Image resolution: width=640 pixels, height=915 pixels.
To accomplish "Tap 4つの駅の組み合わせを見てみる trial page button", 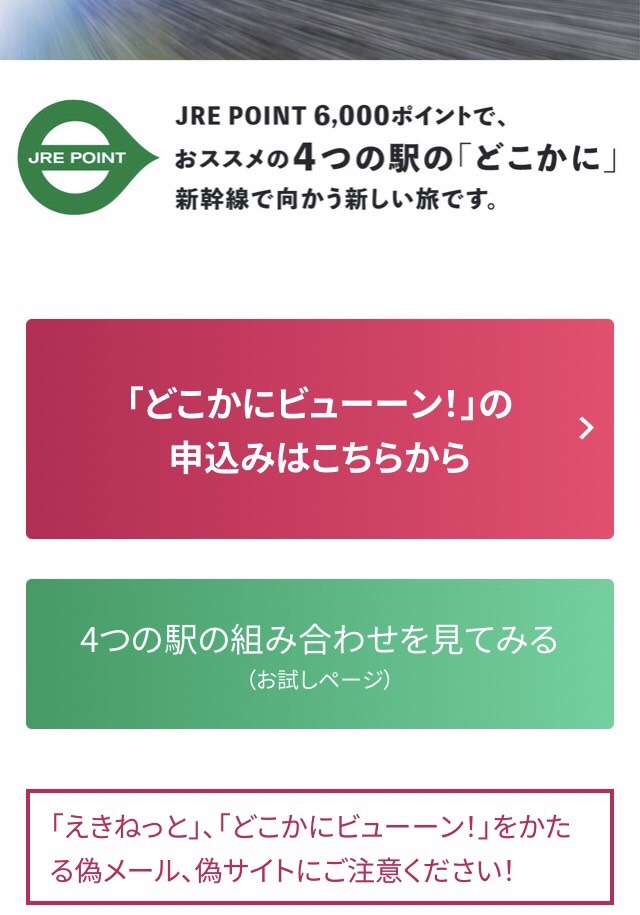I will pos(319,654).
